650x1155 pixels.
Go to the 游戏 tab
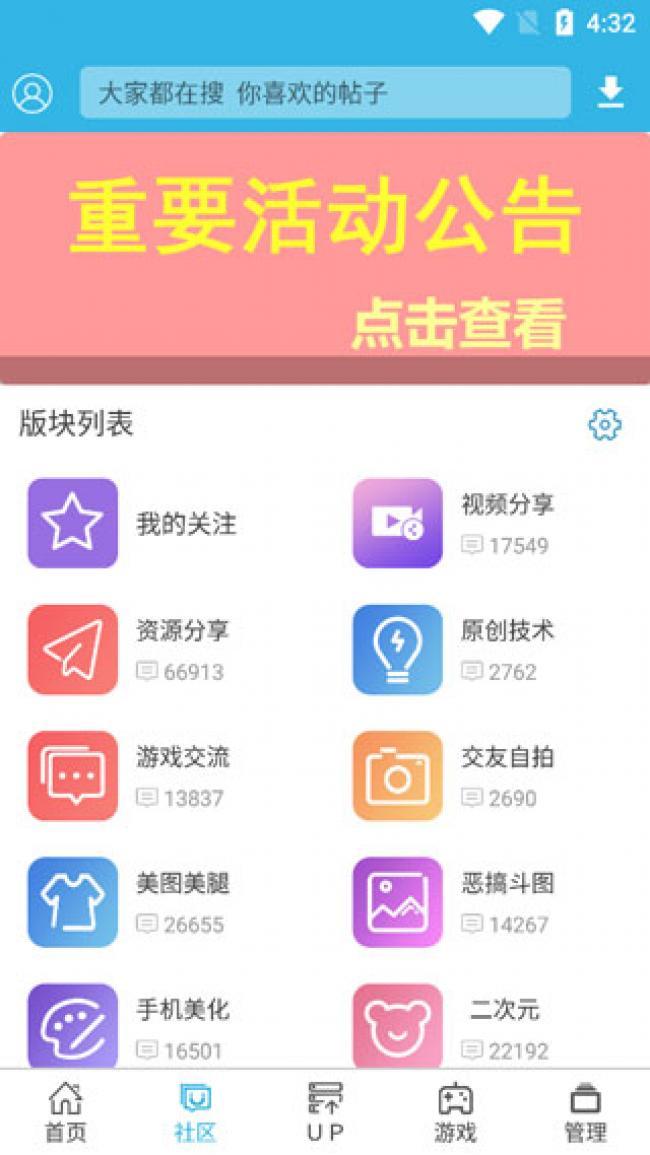(455, 1112)
